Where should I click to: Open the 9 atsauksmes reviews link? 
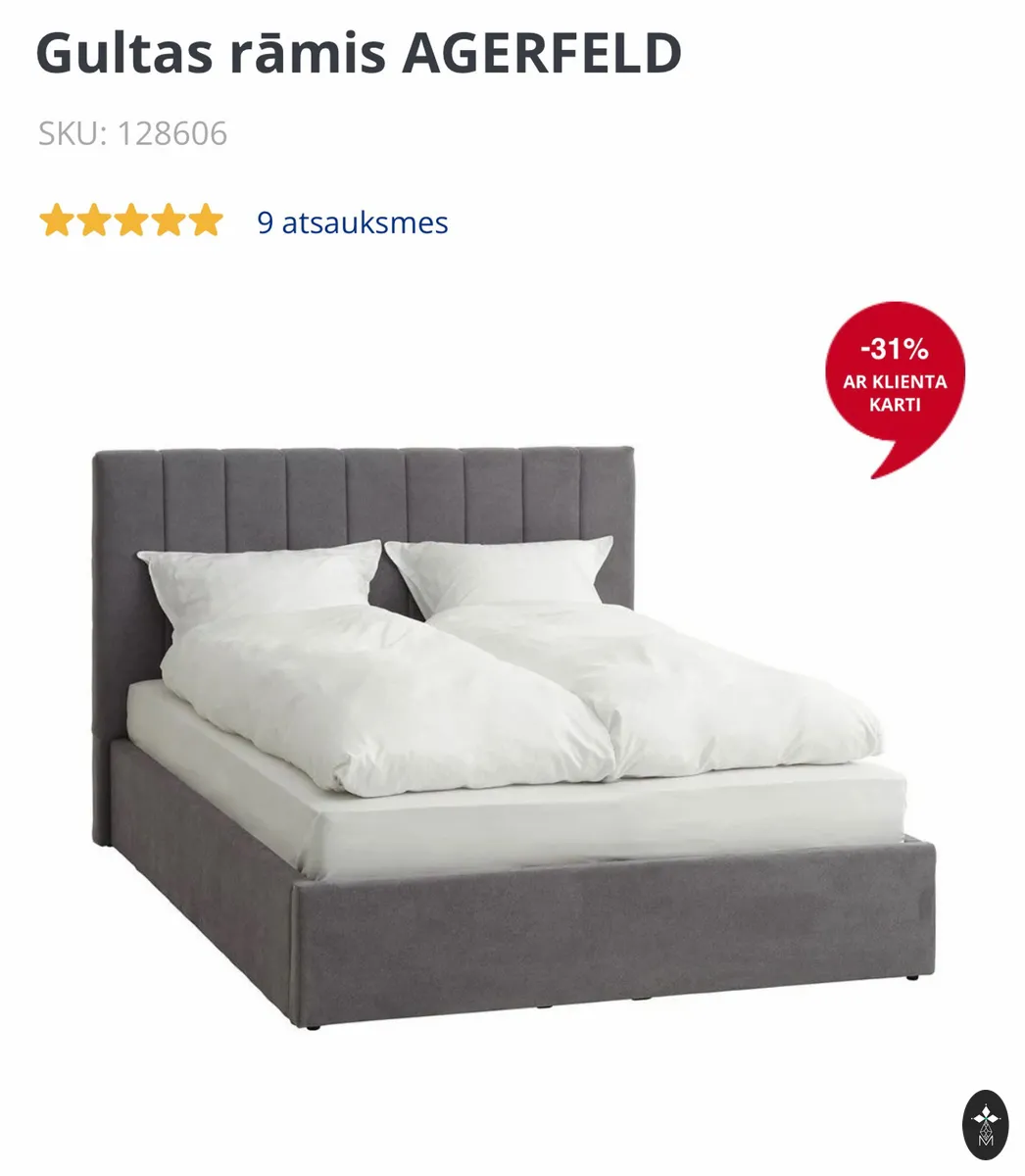click(x=353, y=222)
